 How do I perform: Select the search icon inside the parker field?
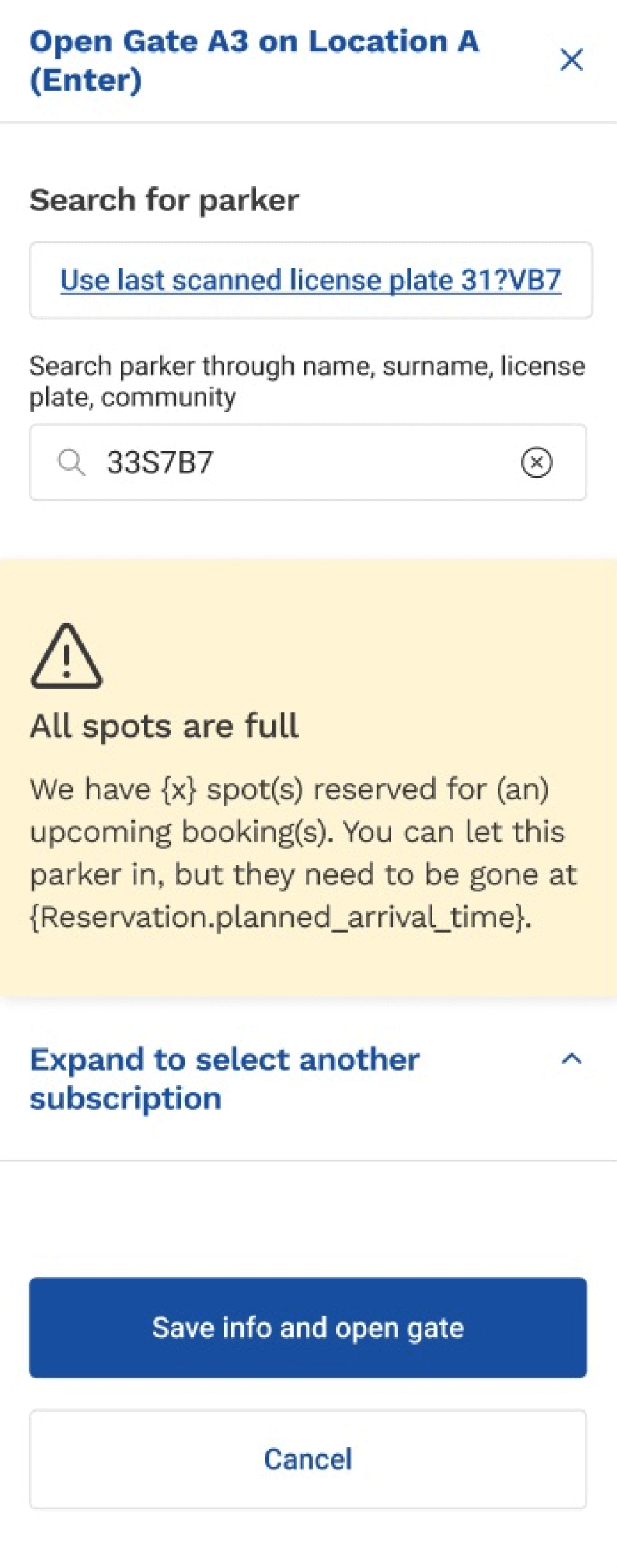[71, 461]
